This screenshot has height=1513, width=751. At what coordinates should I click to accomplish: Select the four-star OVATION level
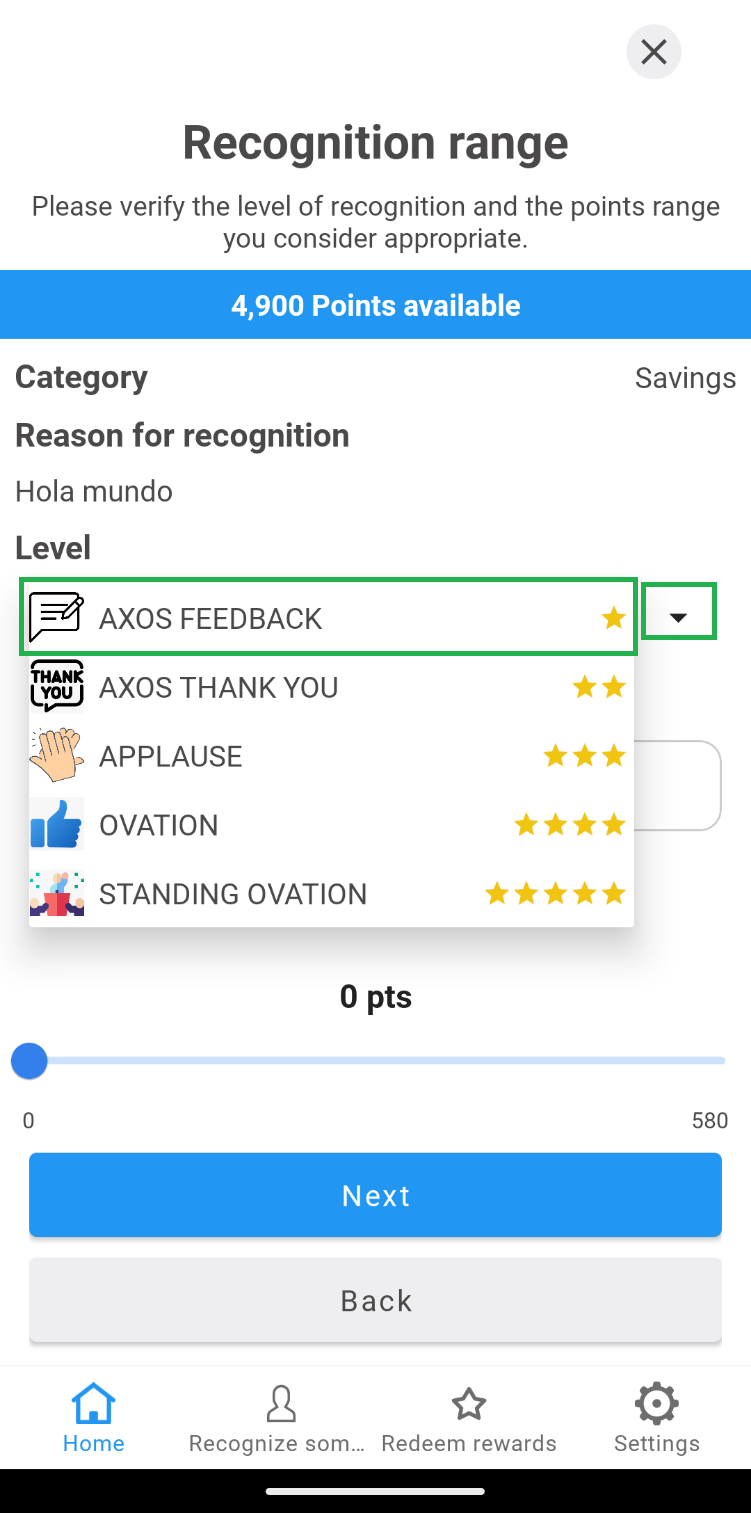[328, 825]
